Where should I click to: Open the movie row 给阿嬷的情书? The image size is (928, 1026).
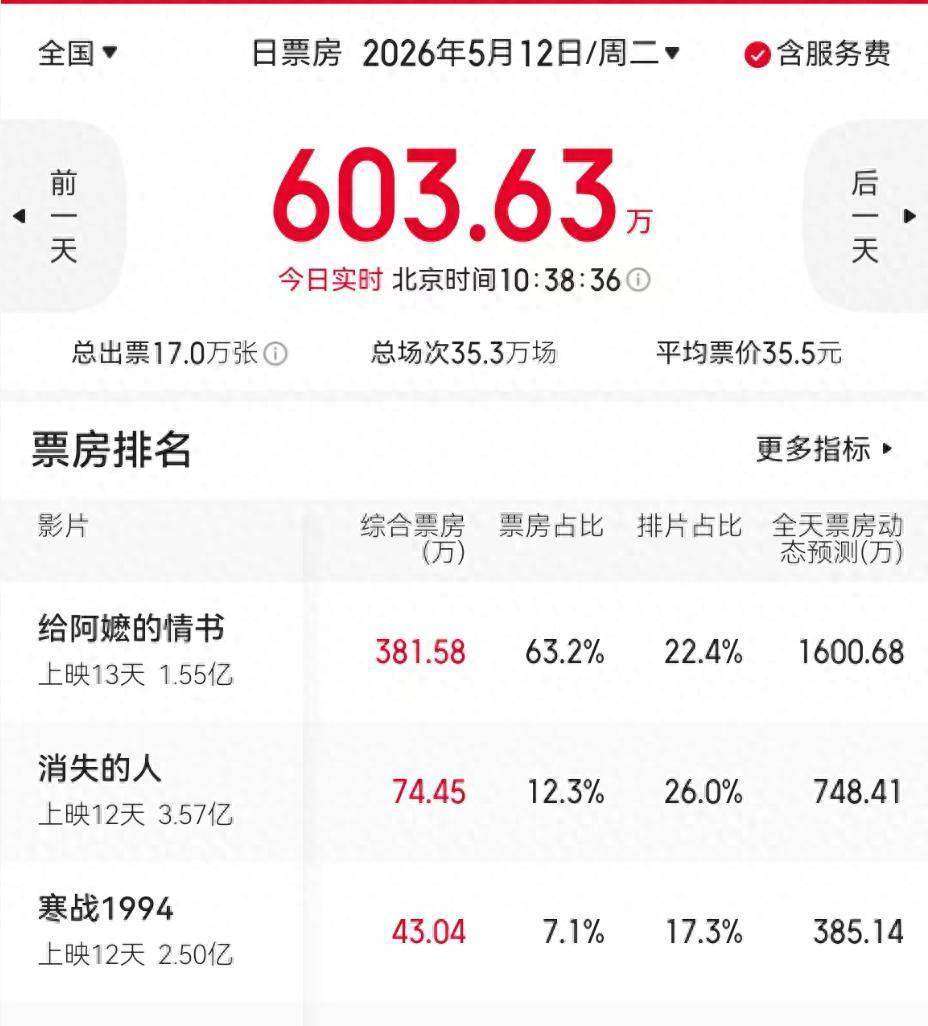[x=464, y=652]
